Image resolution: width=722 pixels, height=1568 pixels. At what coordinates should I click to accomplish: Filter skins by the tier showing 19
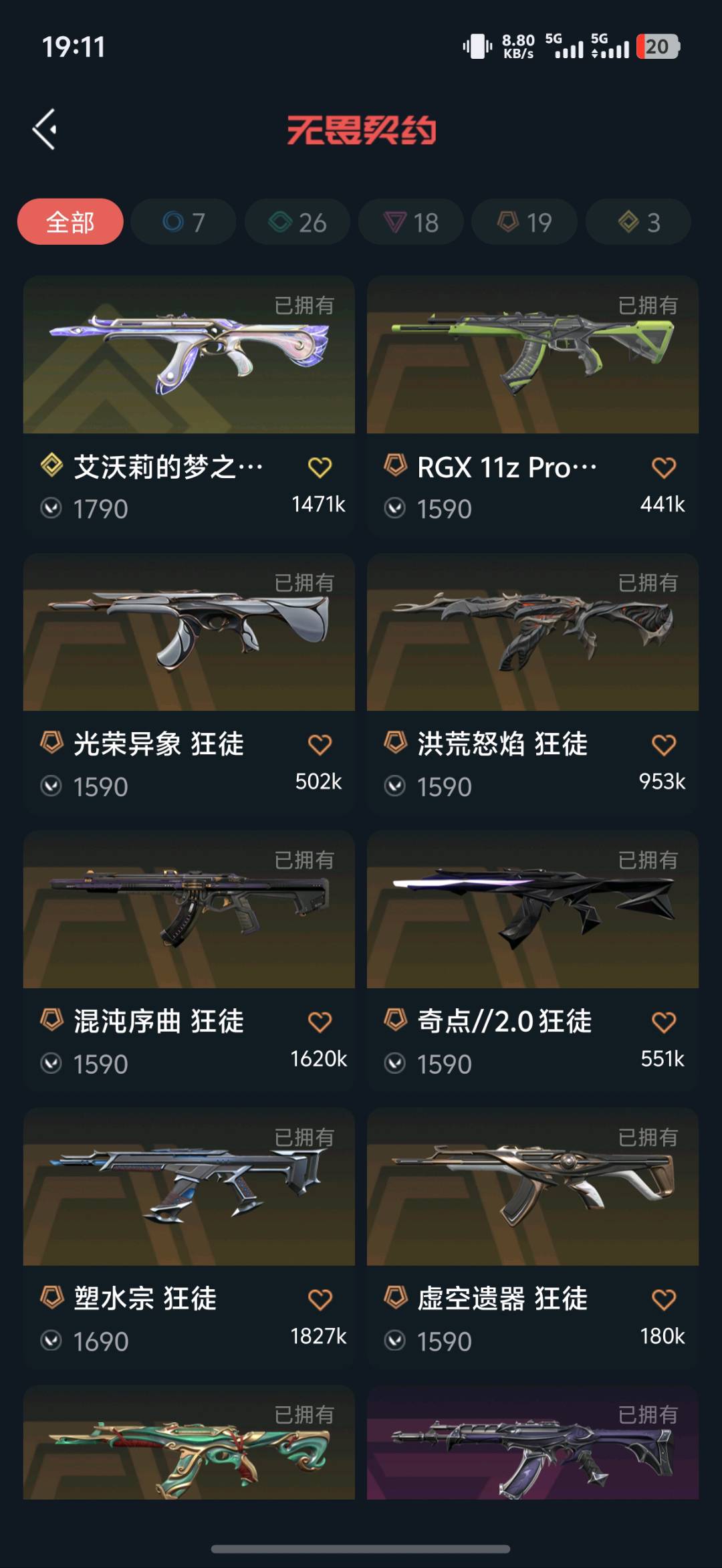[x=525, y=222]
